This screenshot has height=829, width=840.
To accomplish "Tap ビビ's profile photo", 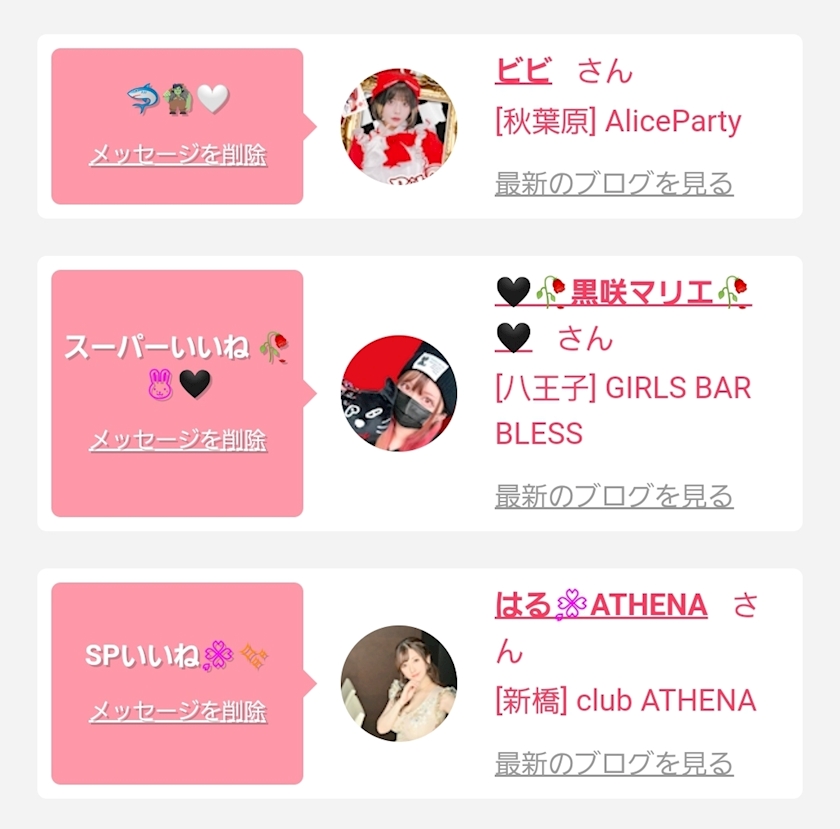I will coord(399,126).
